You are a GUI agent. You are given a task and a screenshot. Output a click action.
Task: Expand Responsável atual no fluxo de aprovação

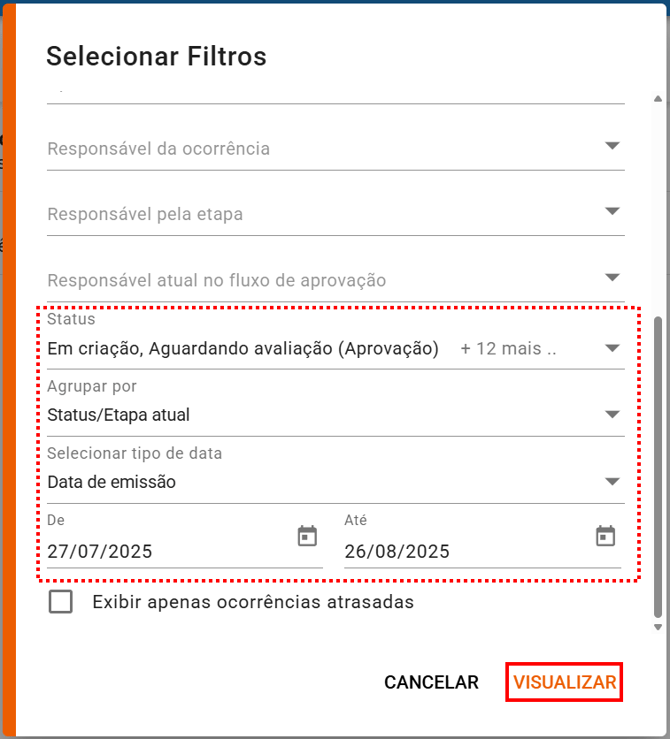(x=612, y=278)
